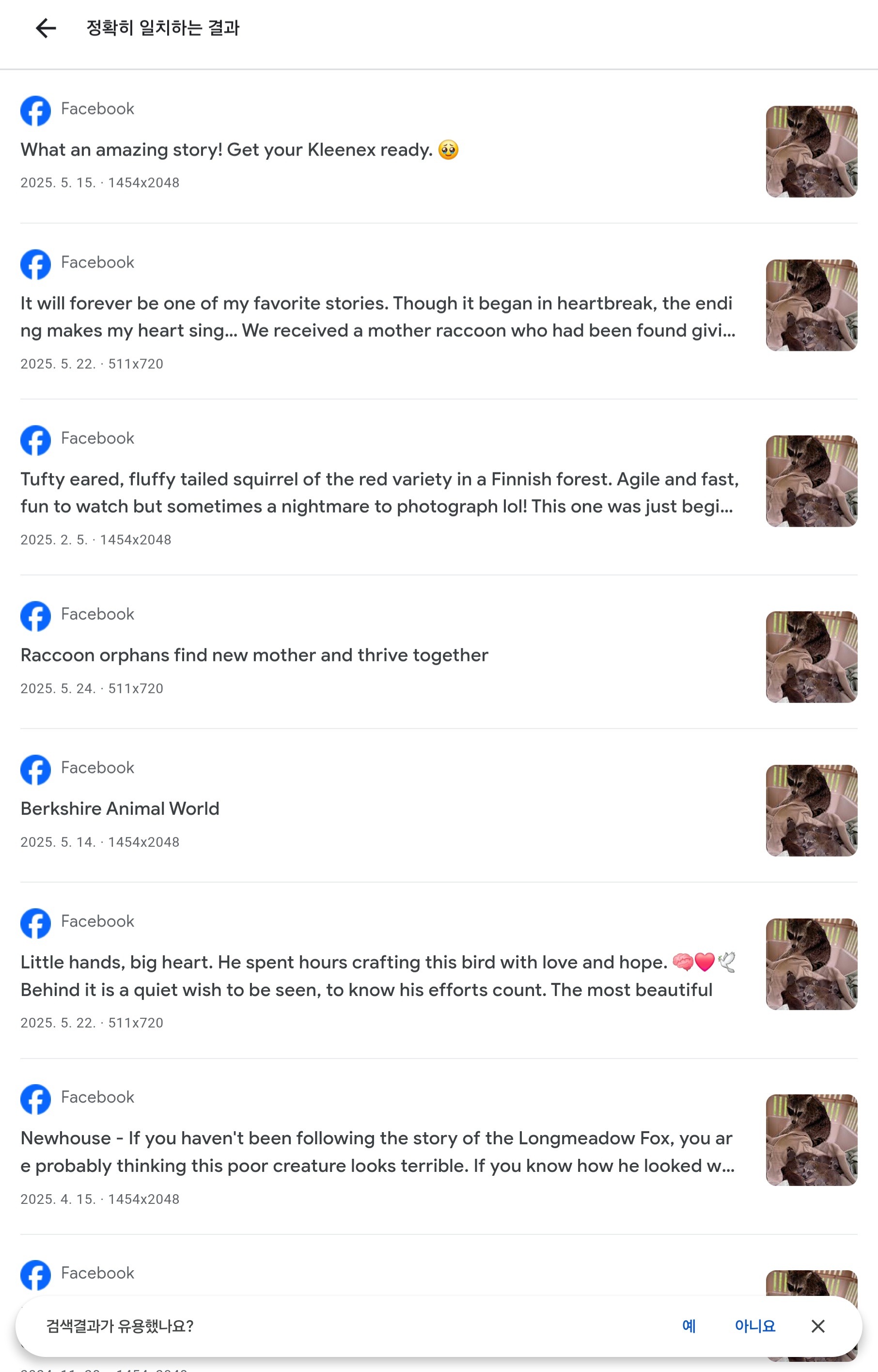Open the Newhouse Longmeadow Fox result
The width and height of the screenshot is (878, 1372).
pyautogui.click(x=376, y=1152)
